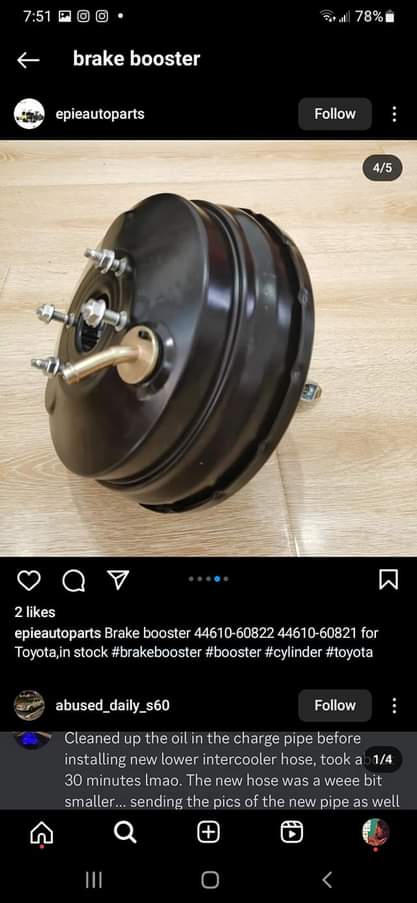This screenshot has height=903, width=417.
Task: Tap the system home button
Action: 210,879
